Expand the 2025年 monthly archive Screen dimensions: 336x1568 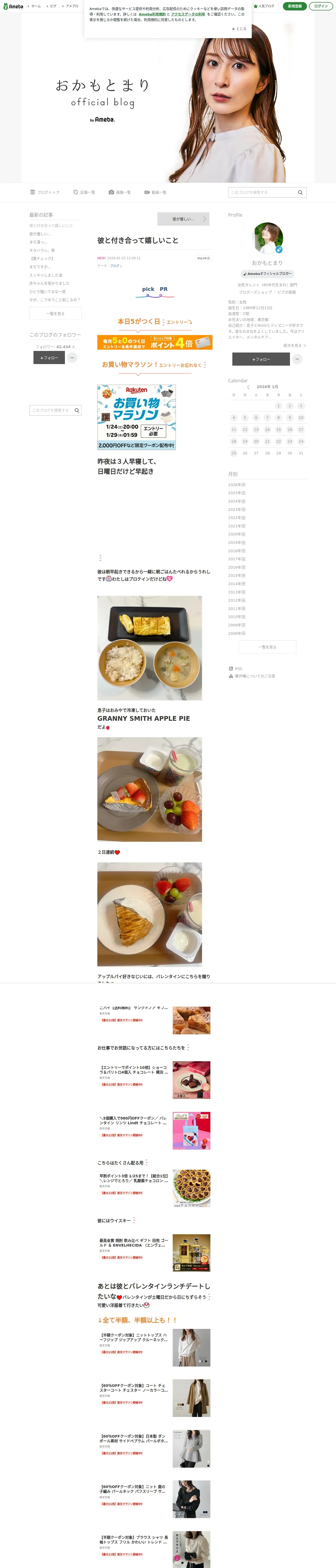(x=237, y=493)
